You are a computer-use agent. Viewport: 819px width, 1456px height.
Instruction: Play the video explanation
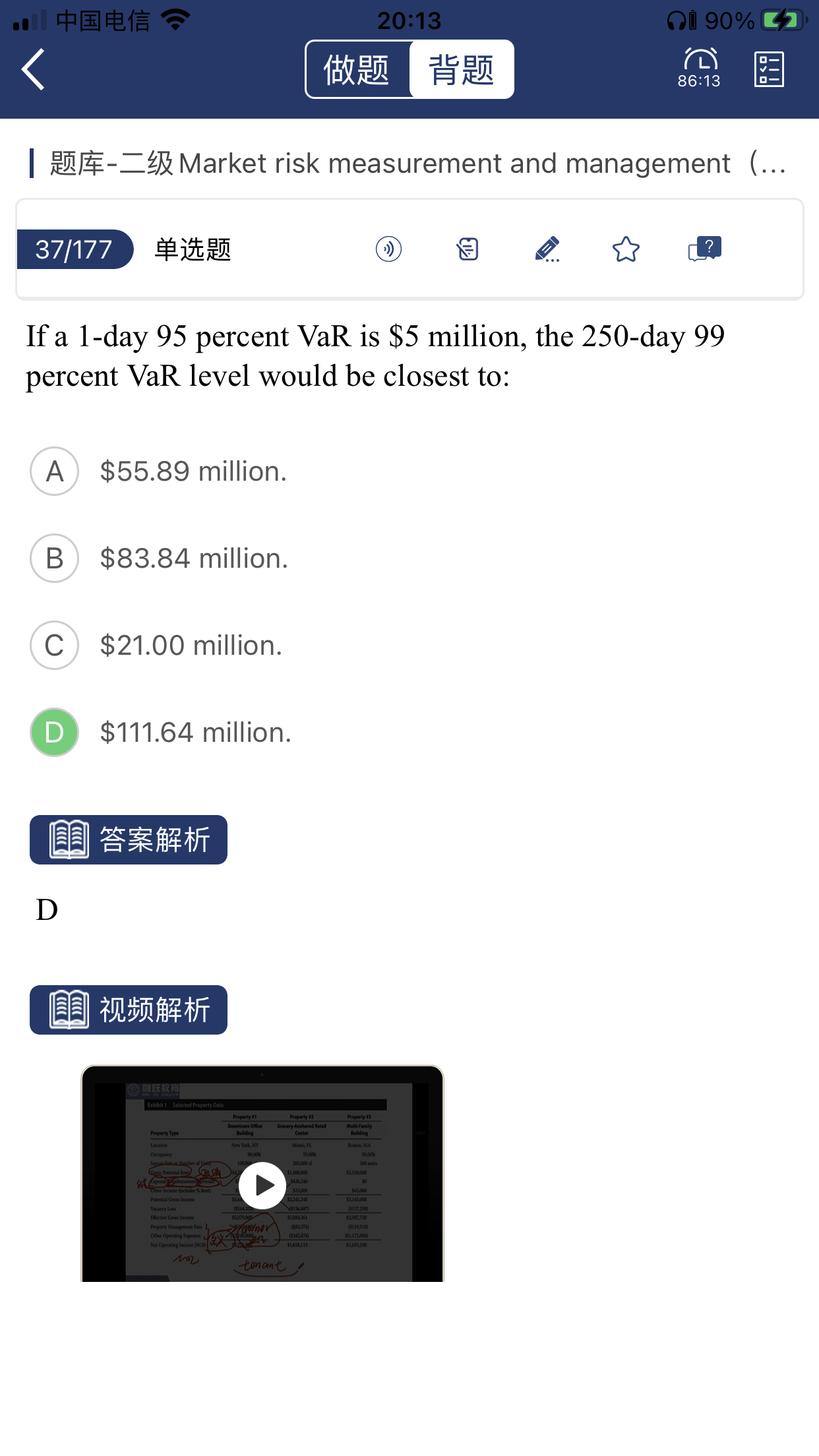262,1185
